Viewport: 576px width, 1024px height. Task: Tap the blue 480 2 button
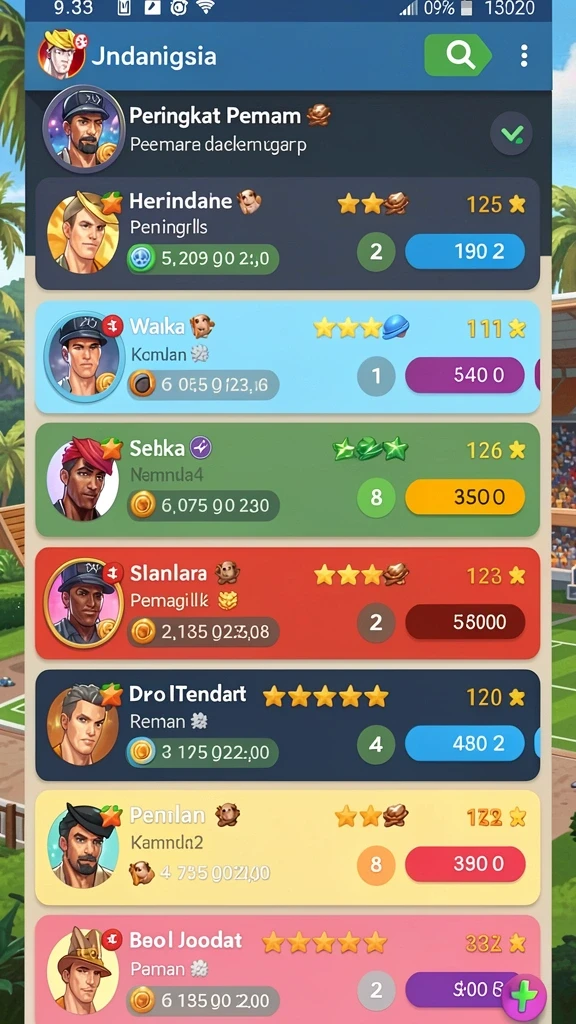(465, 744)
